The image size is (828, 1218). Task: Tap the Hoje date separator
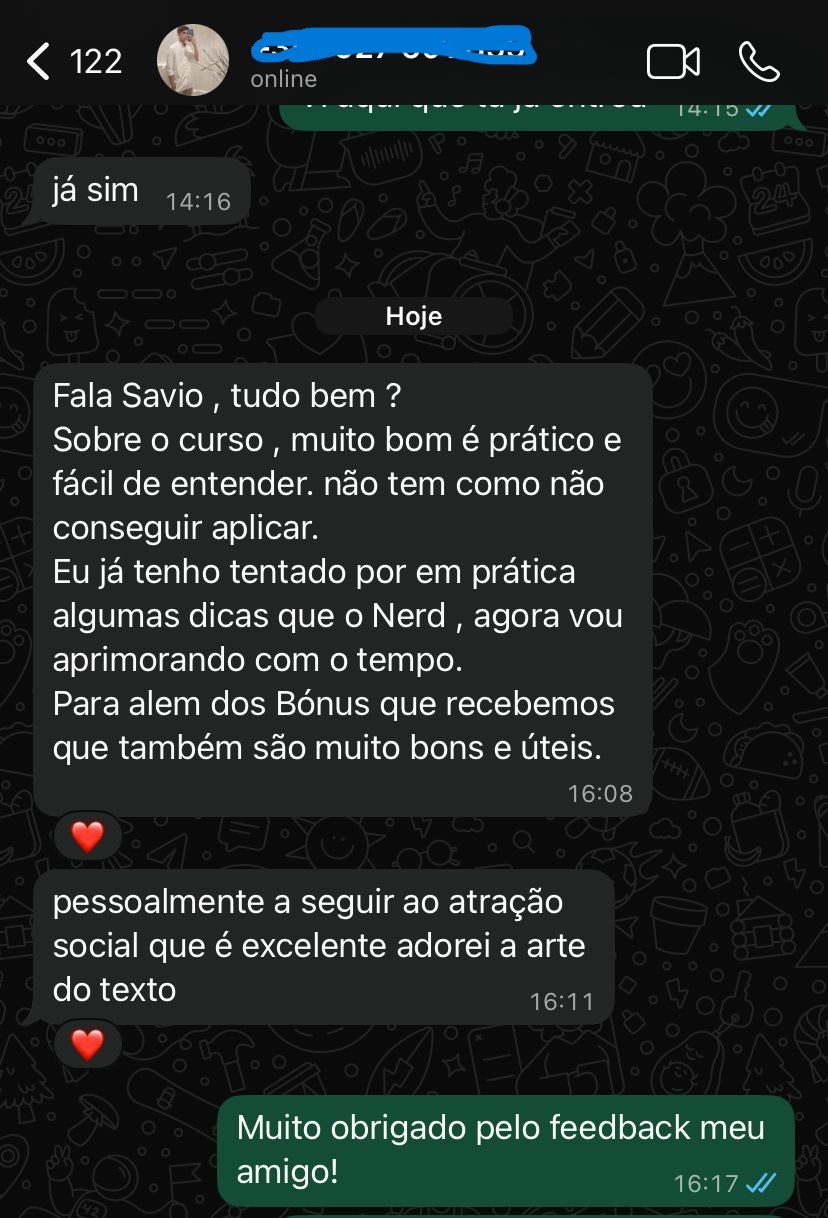[x=414, y=316]
